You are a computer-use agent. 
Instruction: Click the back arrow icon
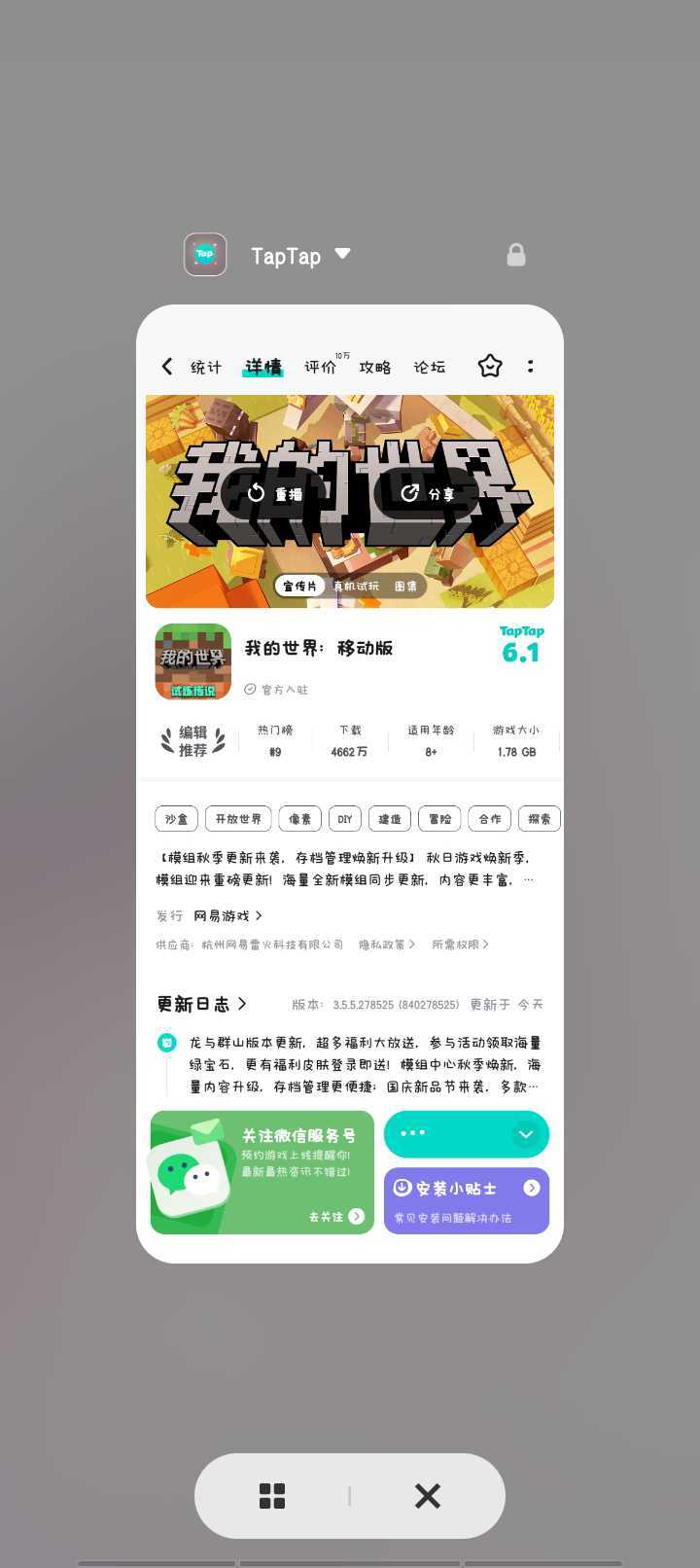pyautogui.click(x=166, y=367)
